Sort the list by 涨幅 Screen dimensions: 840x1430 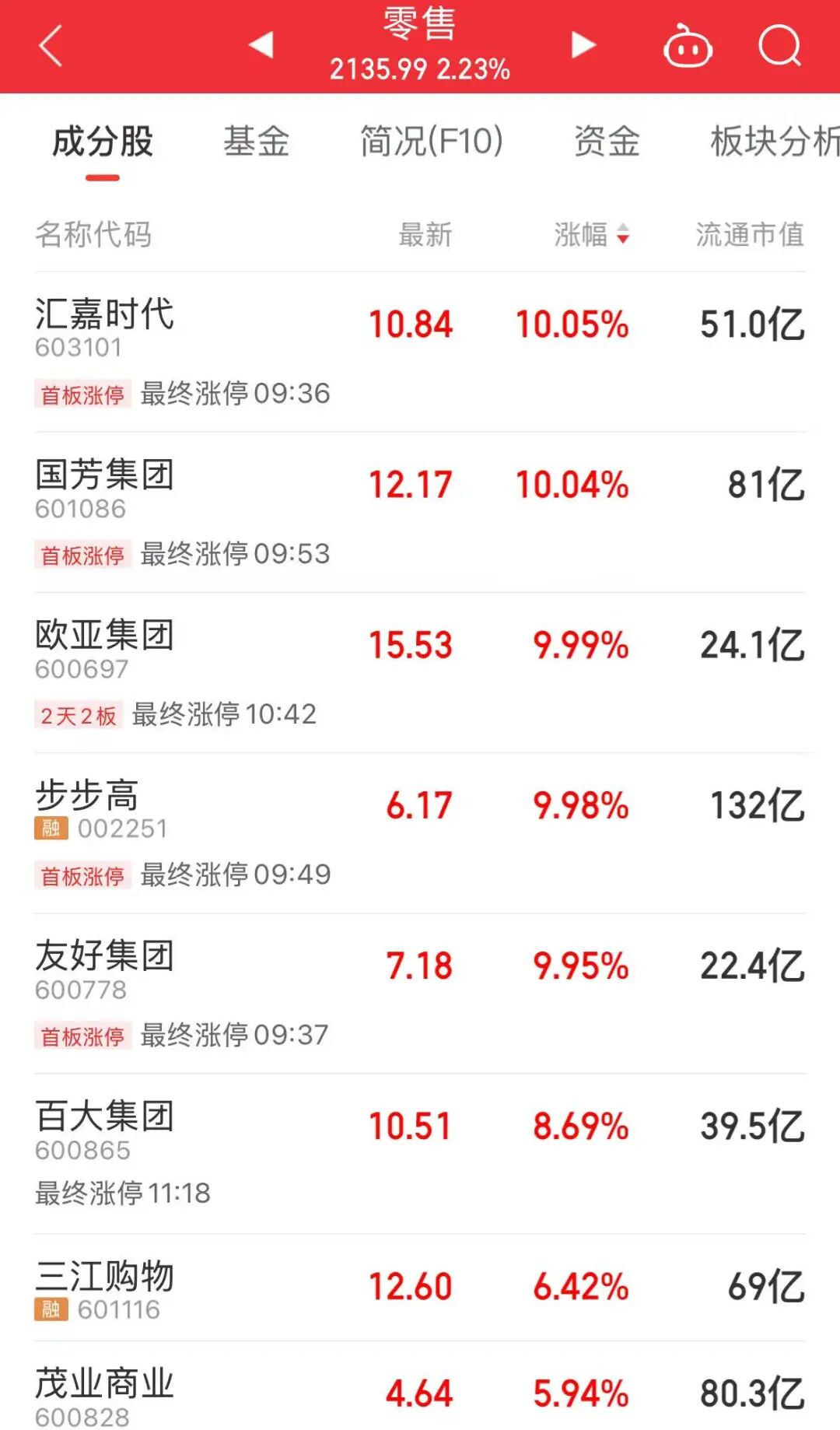591,234
